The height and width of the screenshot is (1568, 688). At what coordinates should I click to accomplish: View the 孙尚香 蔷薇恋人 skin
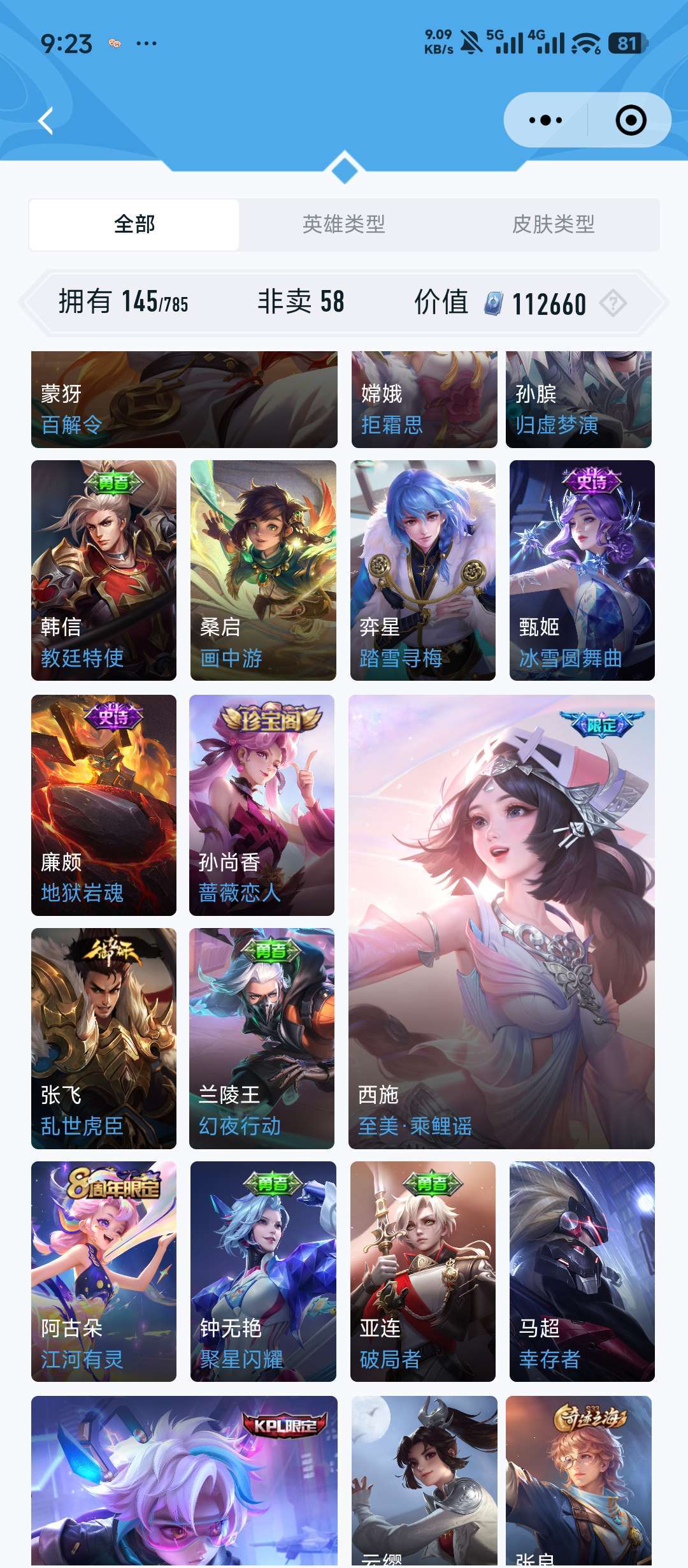point(262,804)
